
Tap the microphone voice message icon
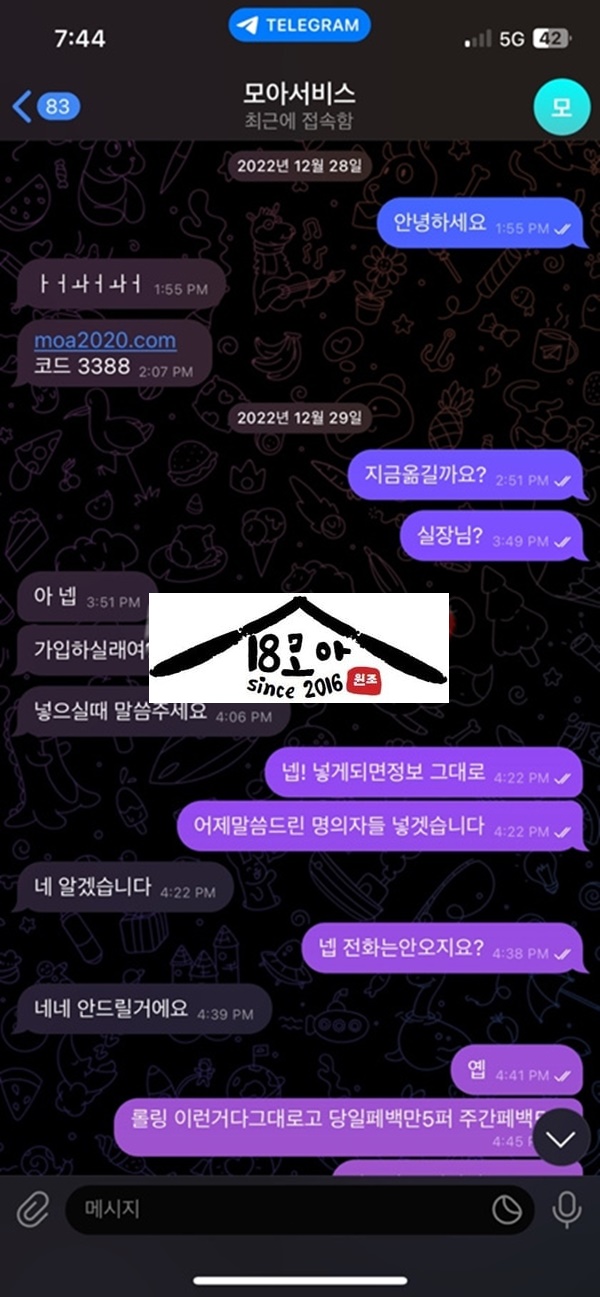566,1210
